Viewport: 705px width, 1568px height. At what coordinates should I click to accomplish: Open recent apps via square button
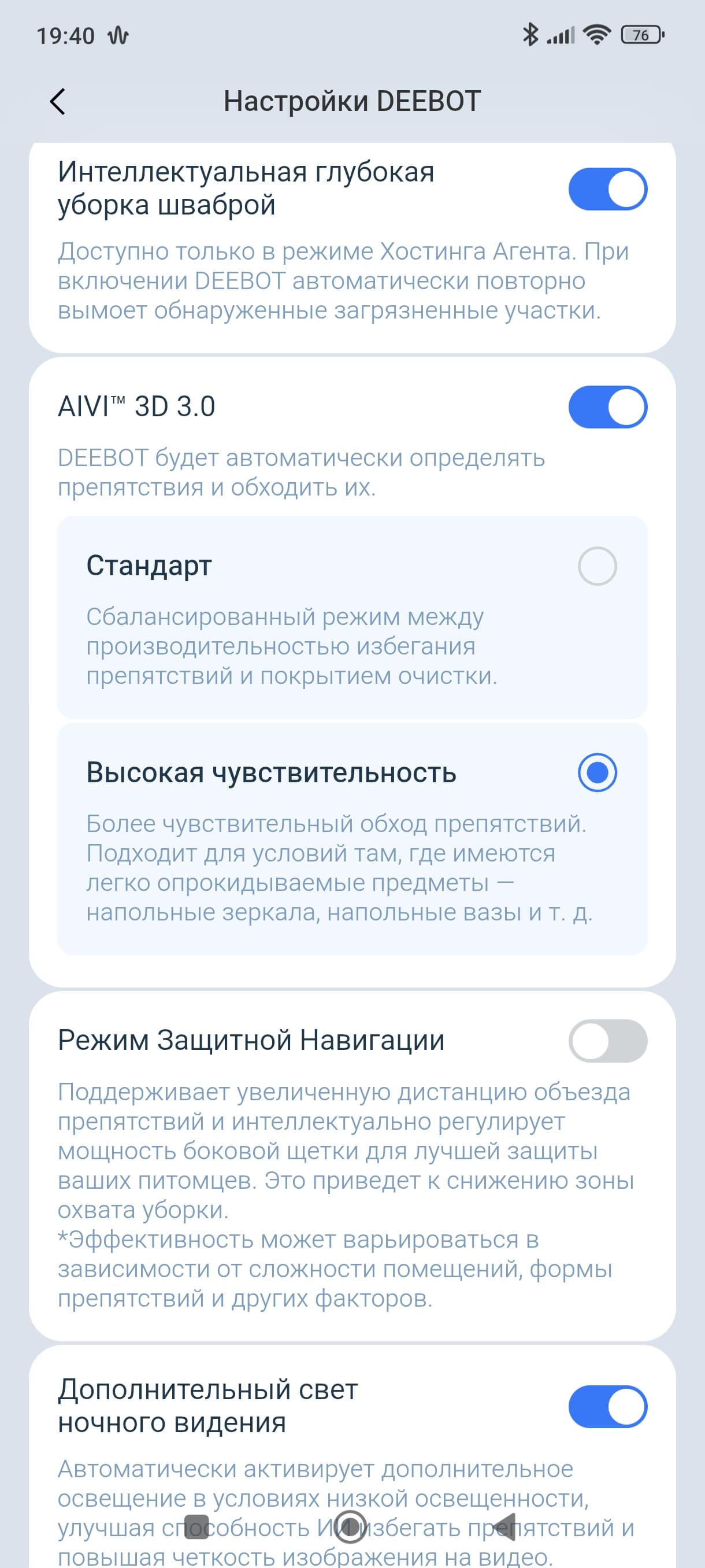[196, 1526]
